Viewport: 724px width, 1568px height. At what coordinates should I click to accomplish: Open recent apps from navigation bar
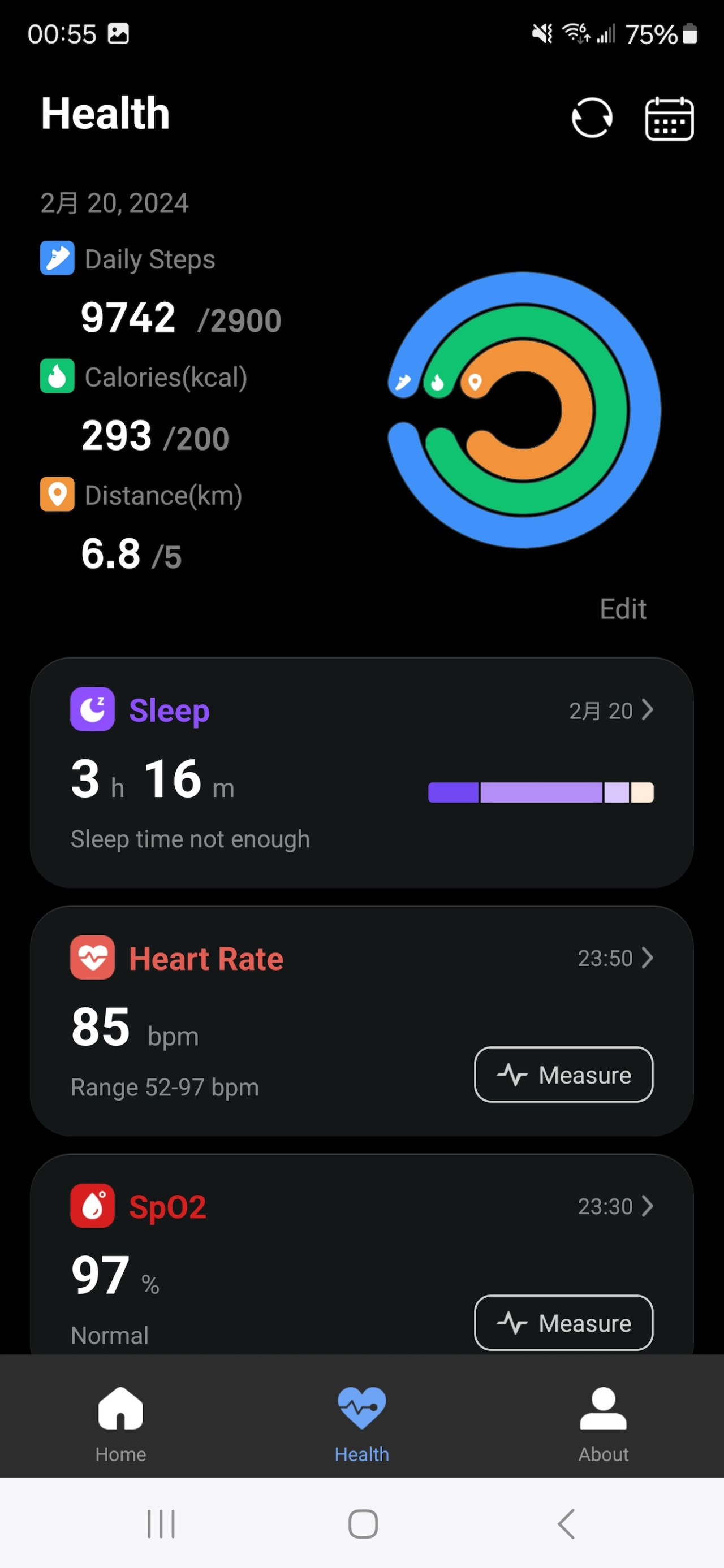click(161, 1523)
